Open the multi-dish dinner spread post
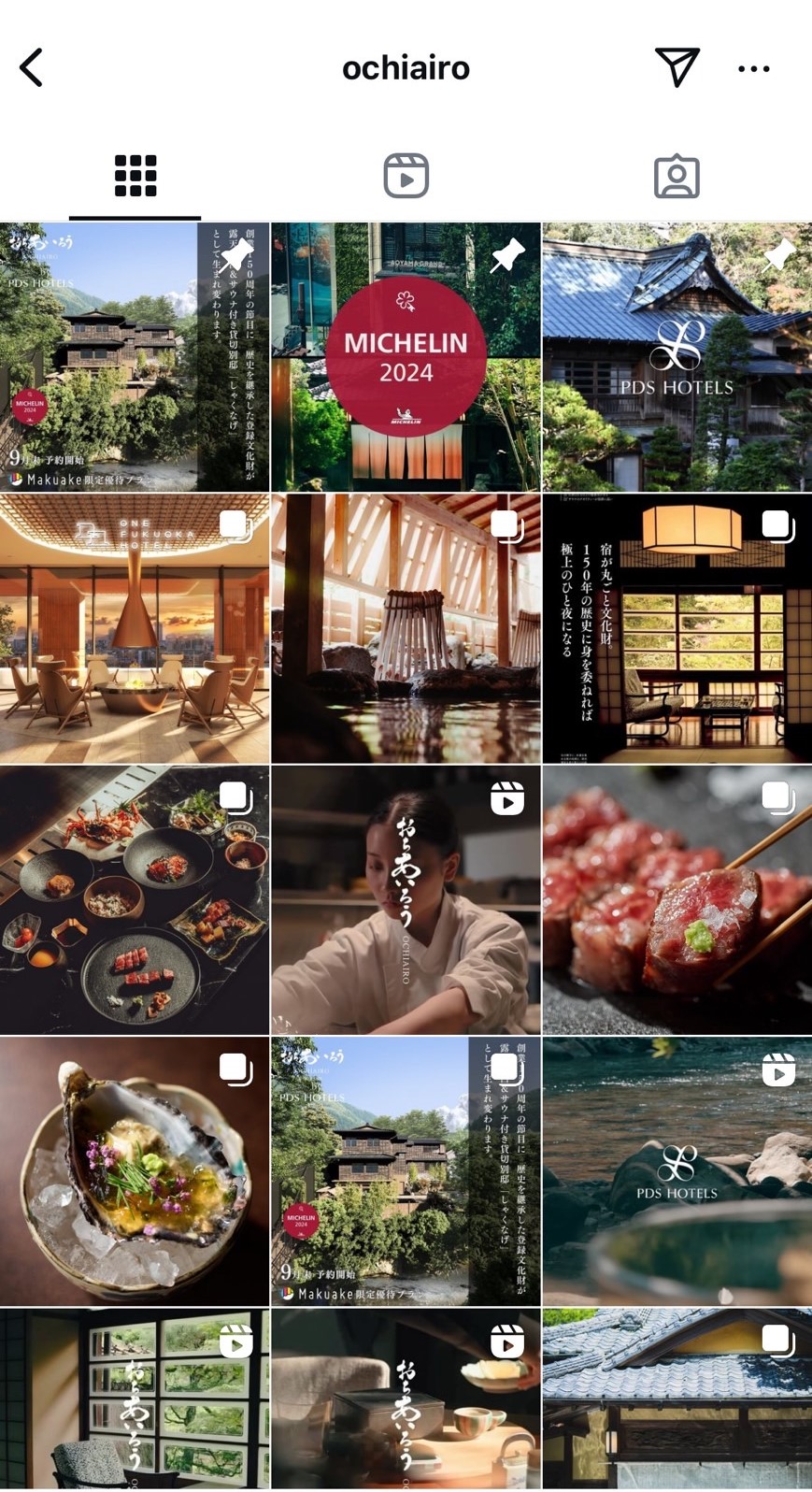The image size is (812, 1492). click(135, 899)
